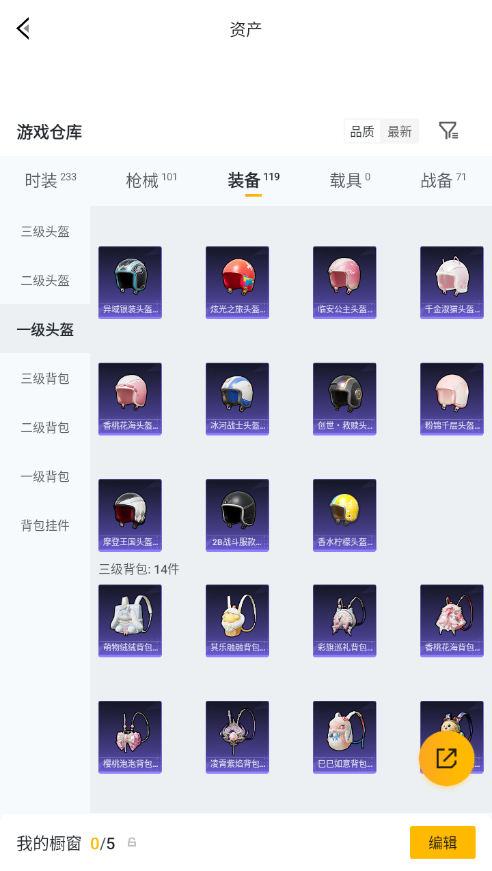
Task: Sort items by 最新
Action: [x=399, y=132]
